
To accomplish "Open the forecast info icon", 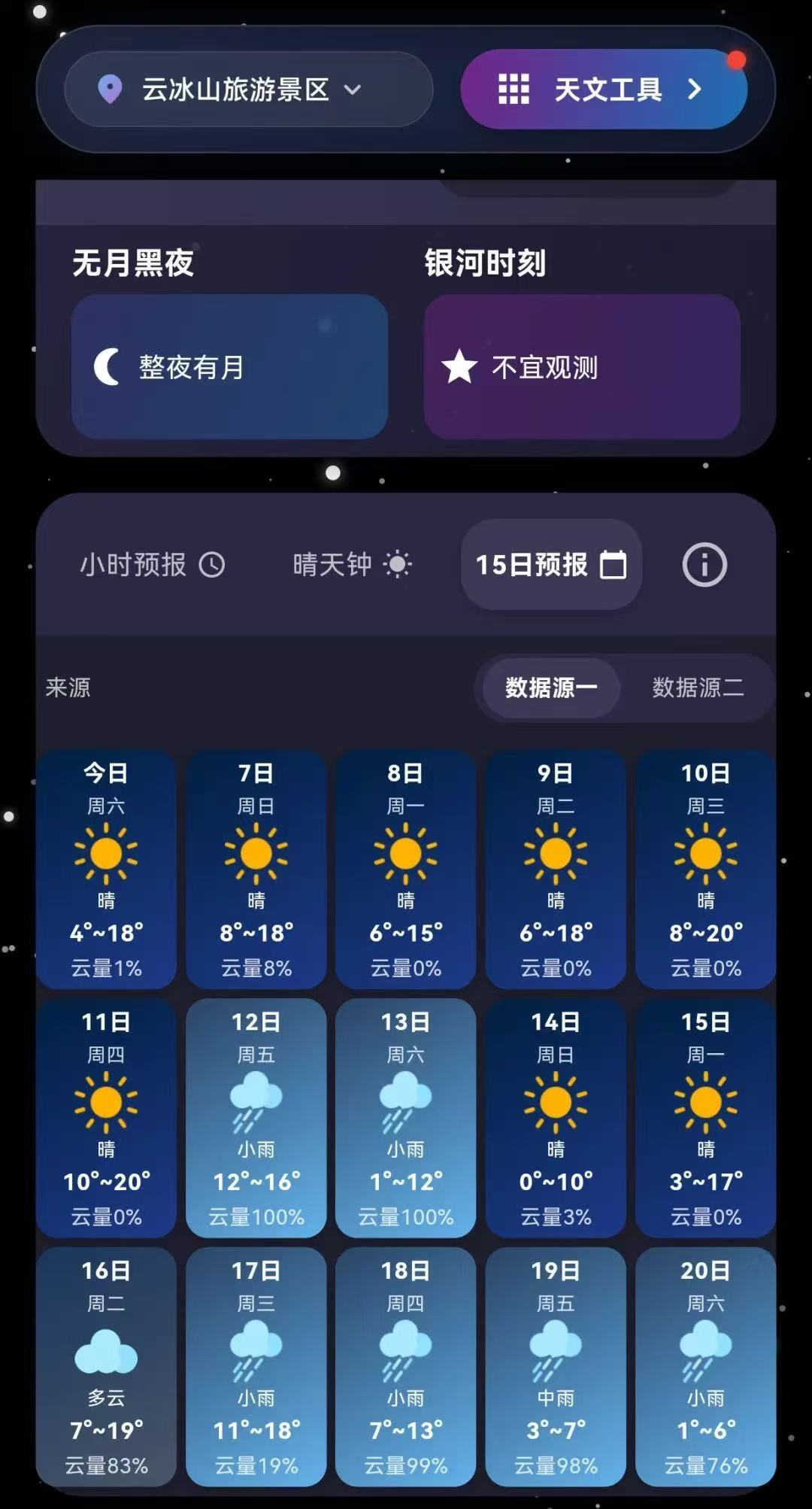I will coord(704,564).
